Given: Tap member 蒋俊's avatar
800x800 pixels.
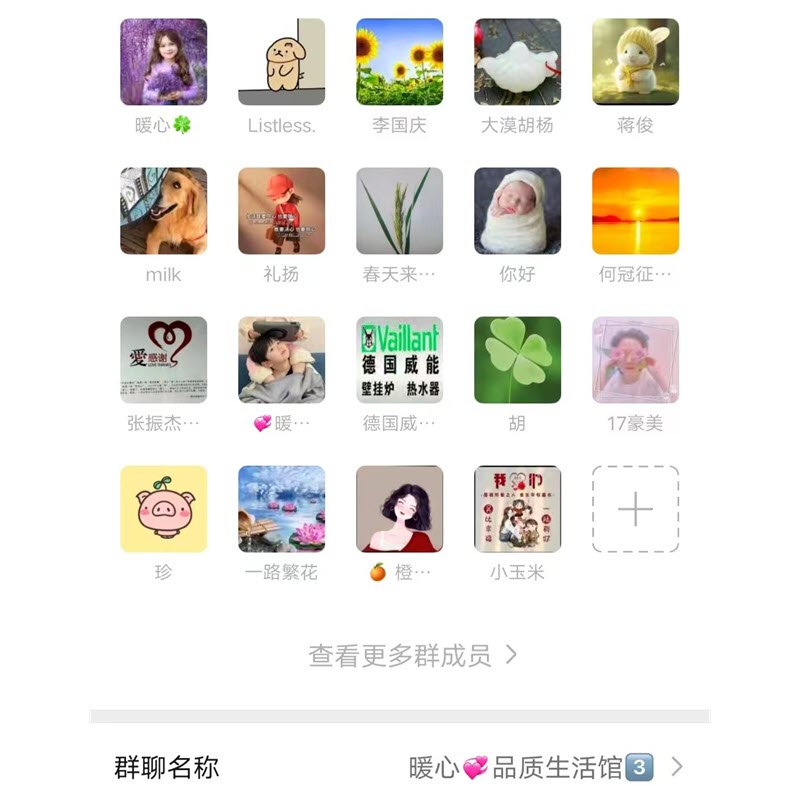Looking at the screenshot, I should click(x=635, y=62).
